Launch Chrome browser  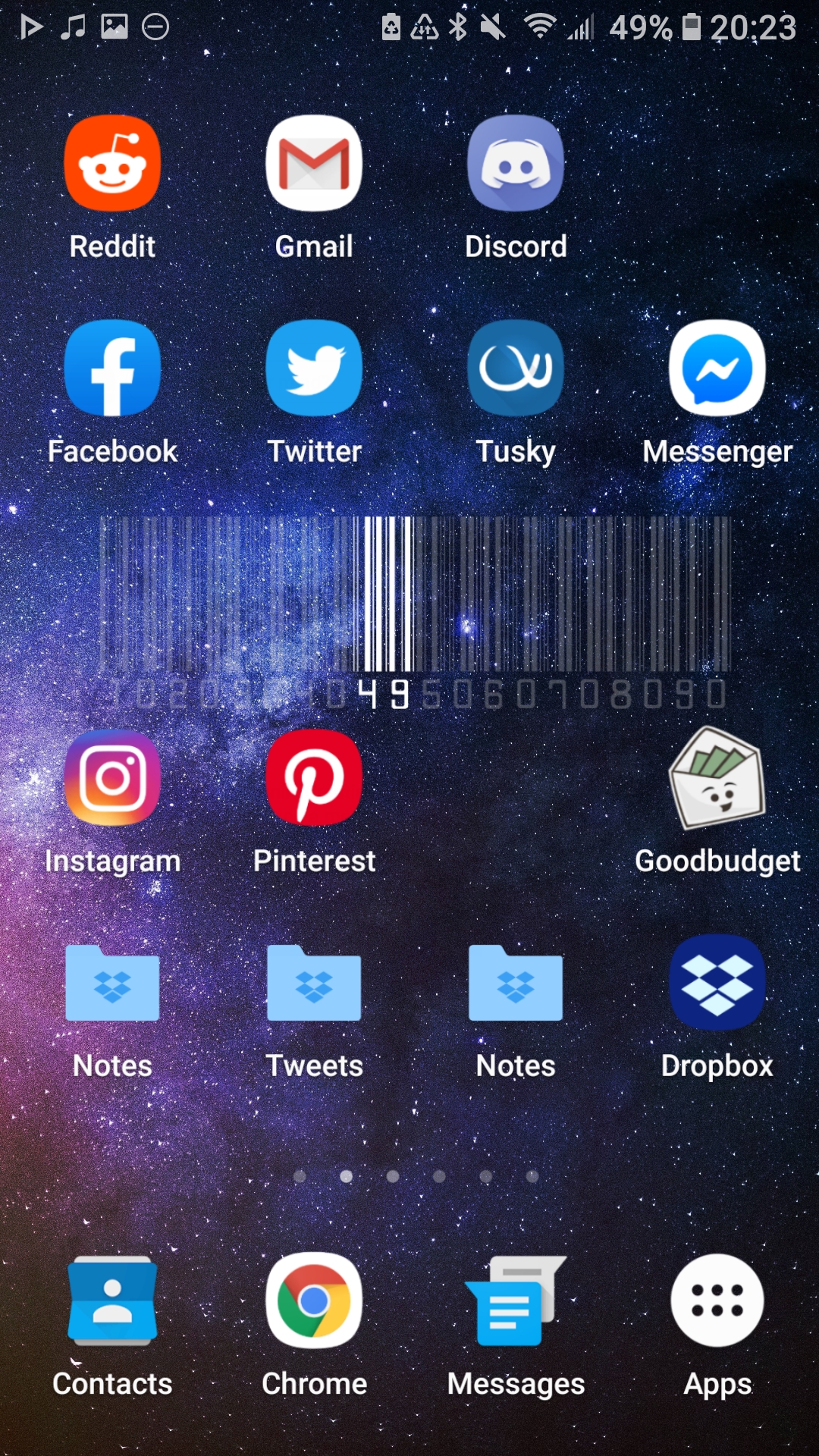pyautogui.click(x=314, y=1301)
